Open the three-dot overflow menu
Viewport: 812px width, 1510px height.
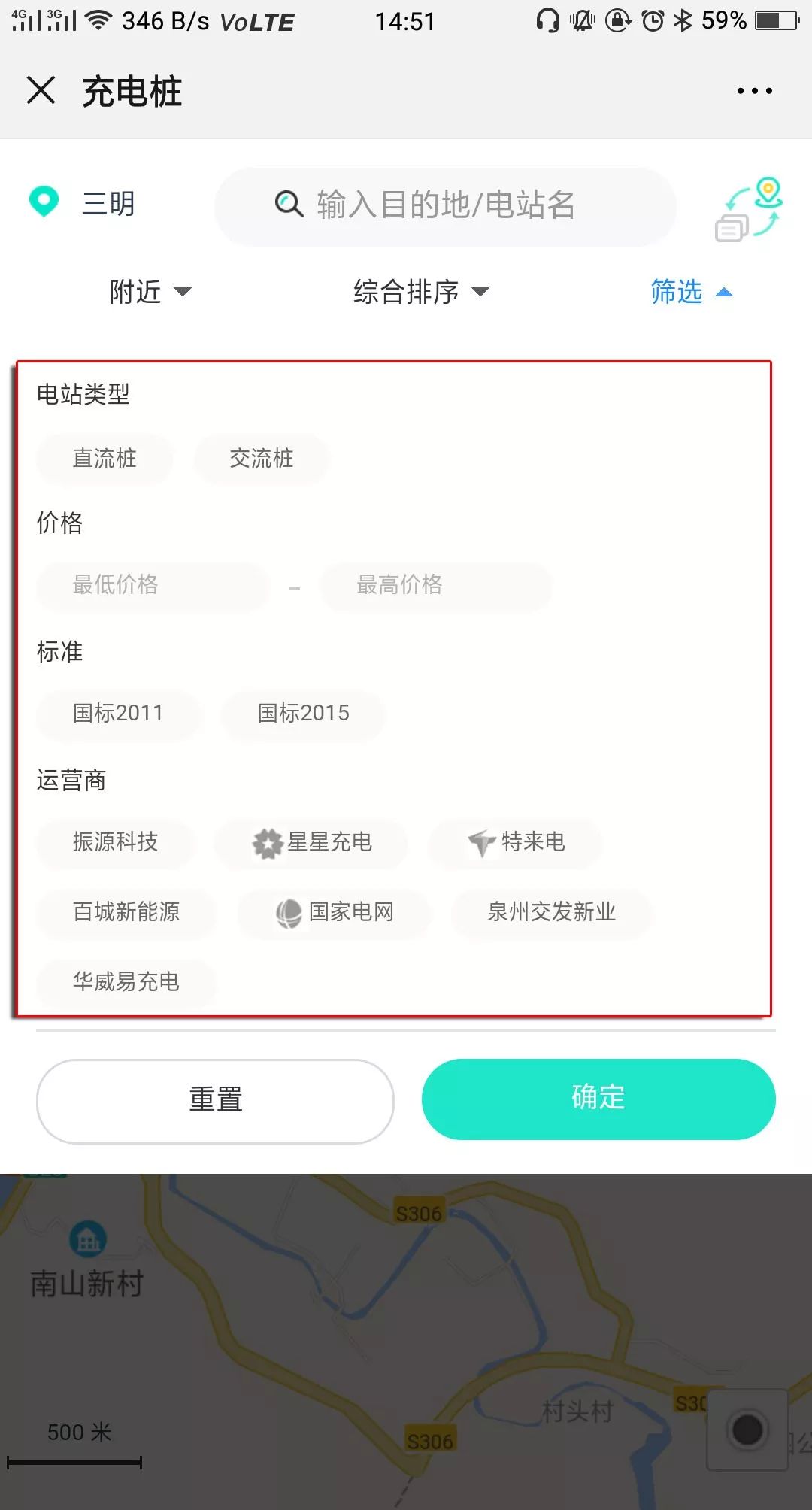(754, 91)
